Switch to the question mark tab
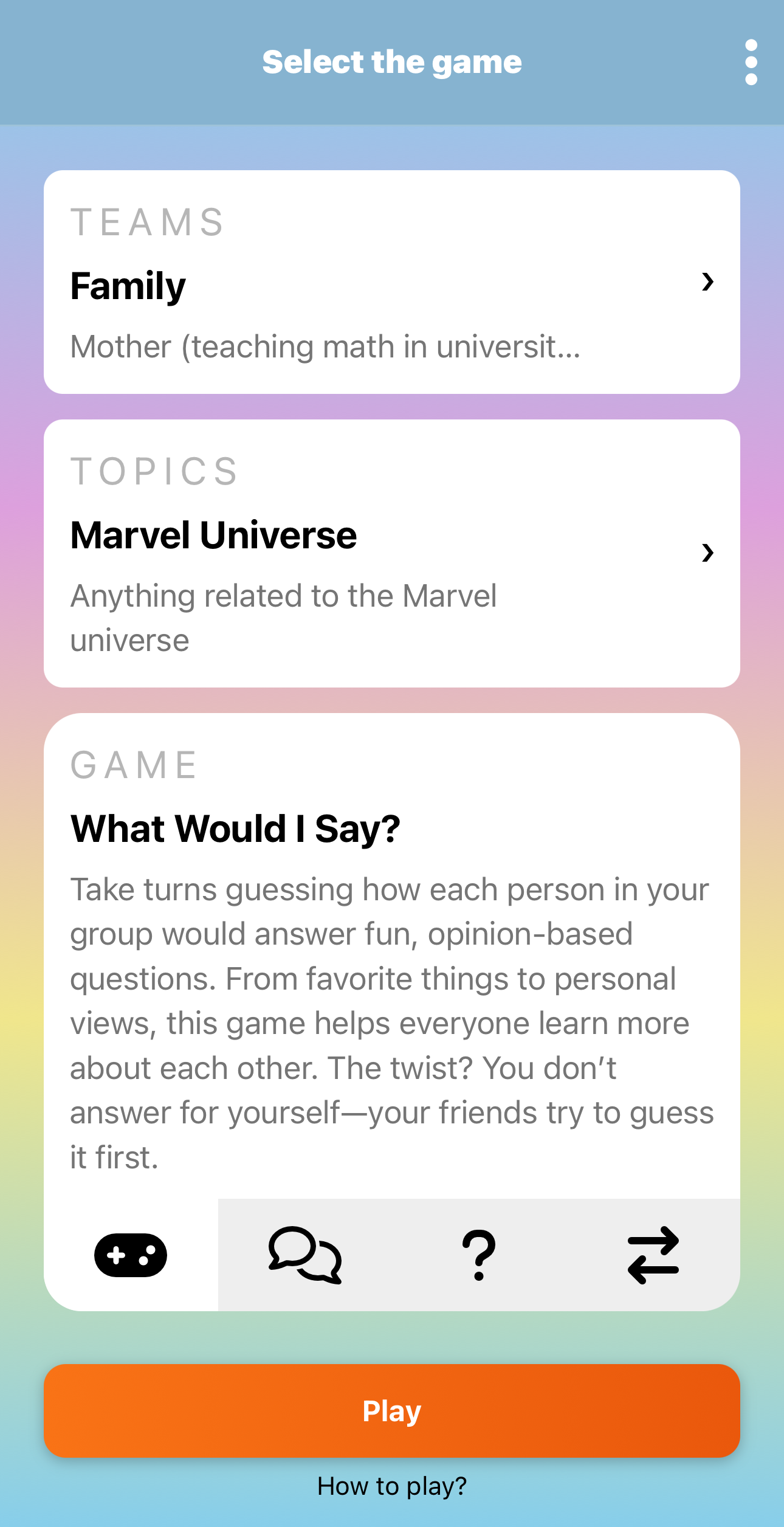The width and height of the screenshot is (784, 1527). 479,1255
